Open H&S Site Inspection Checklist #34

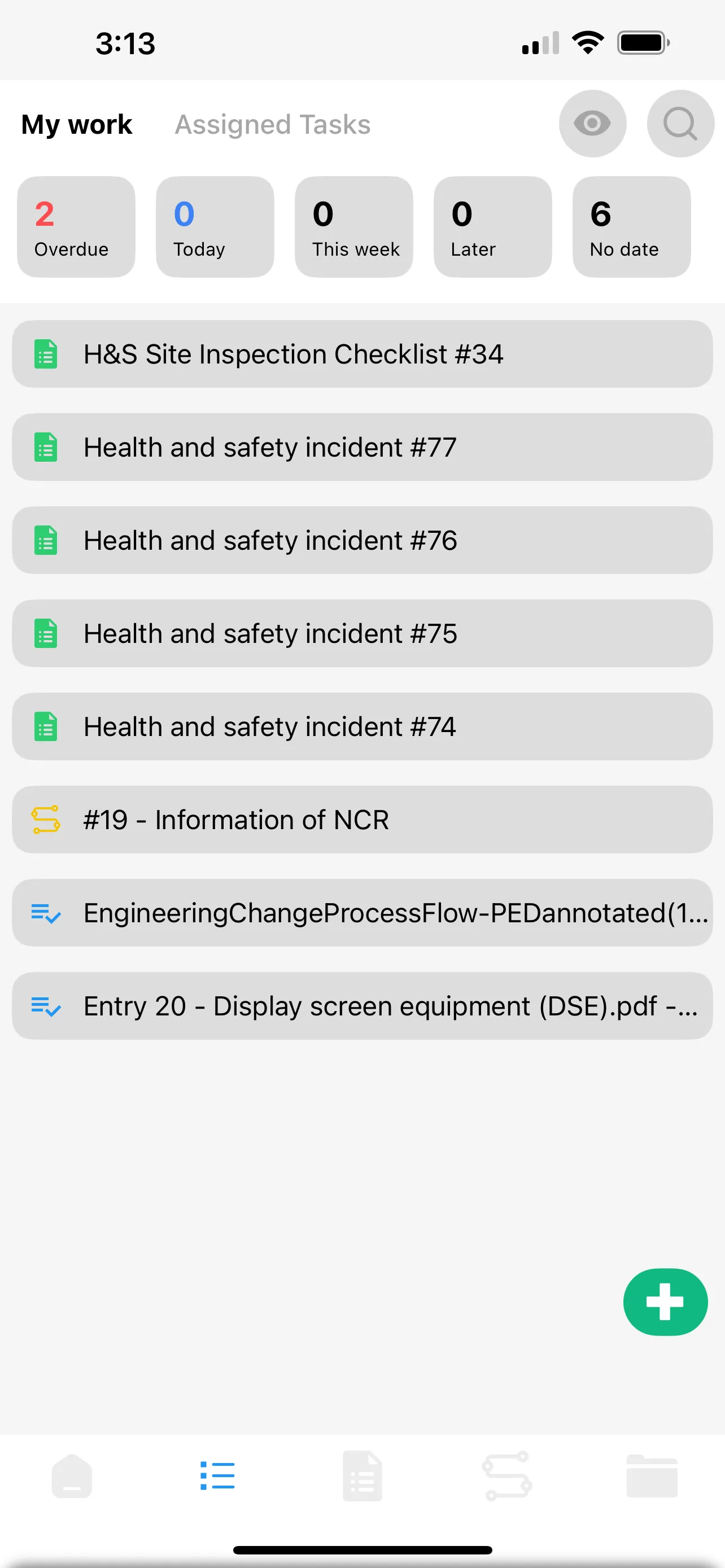(362, 354)
